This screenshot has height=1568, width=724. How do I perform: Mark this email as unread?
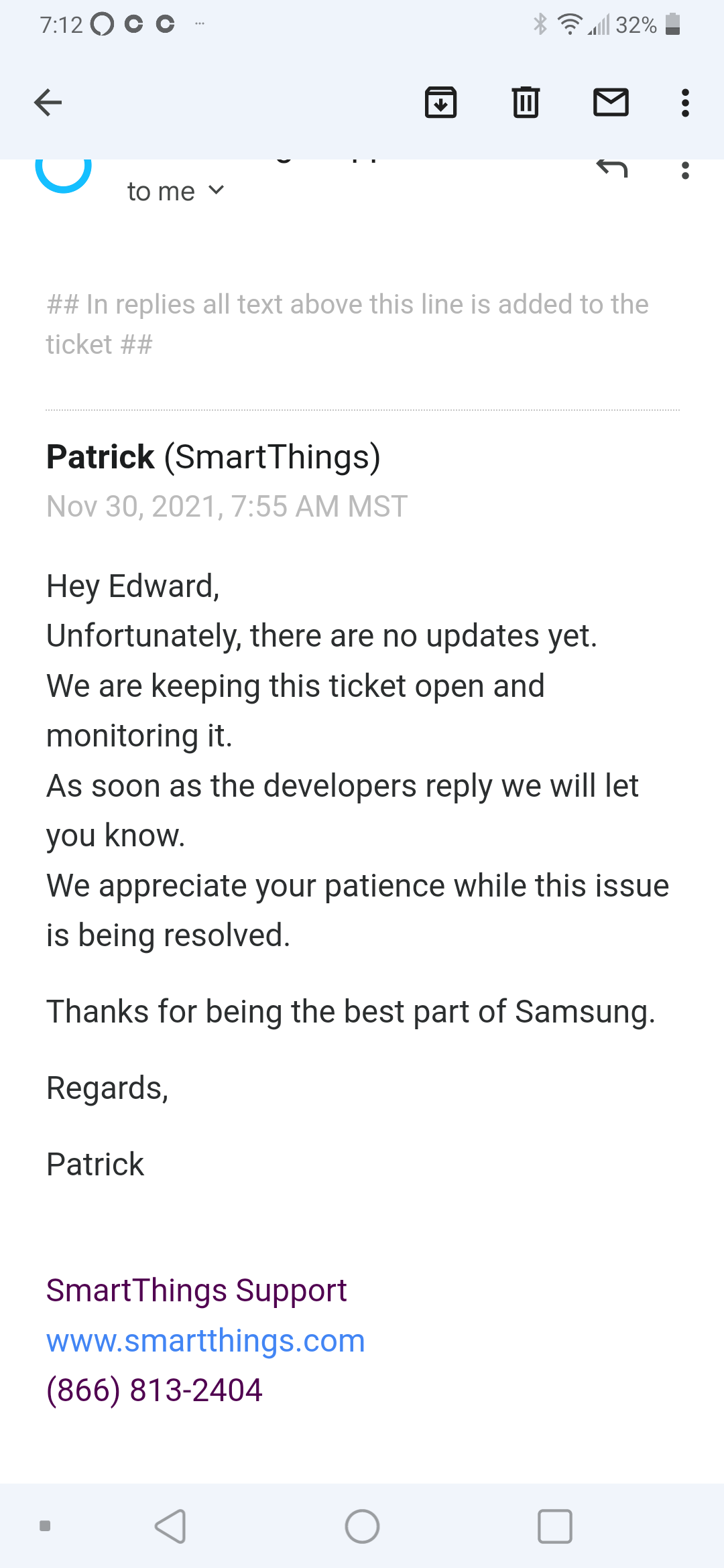611,103
